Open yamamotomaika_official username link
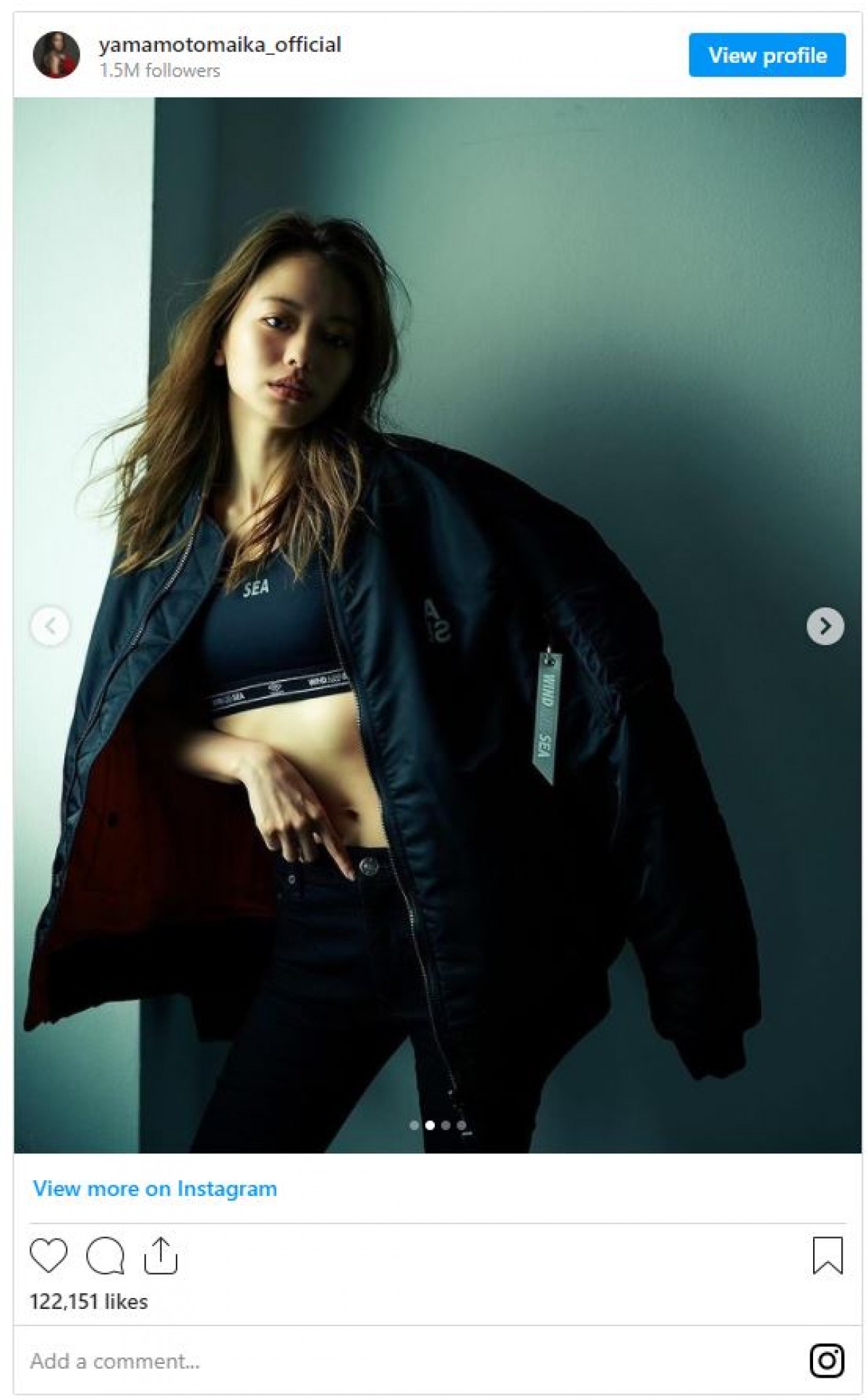868x1400 pixels. point(220,44)
